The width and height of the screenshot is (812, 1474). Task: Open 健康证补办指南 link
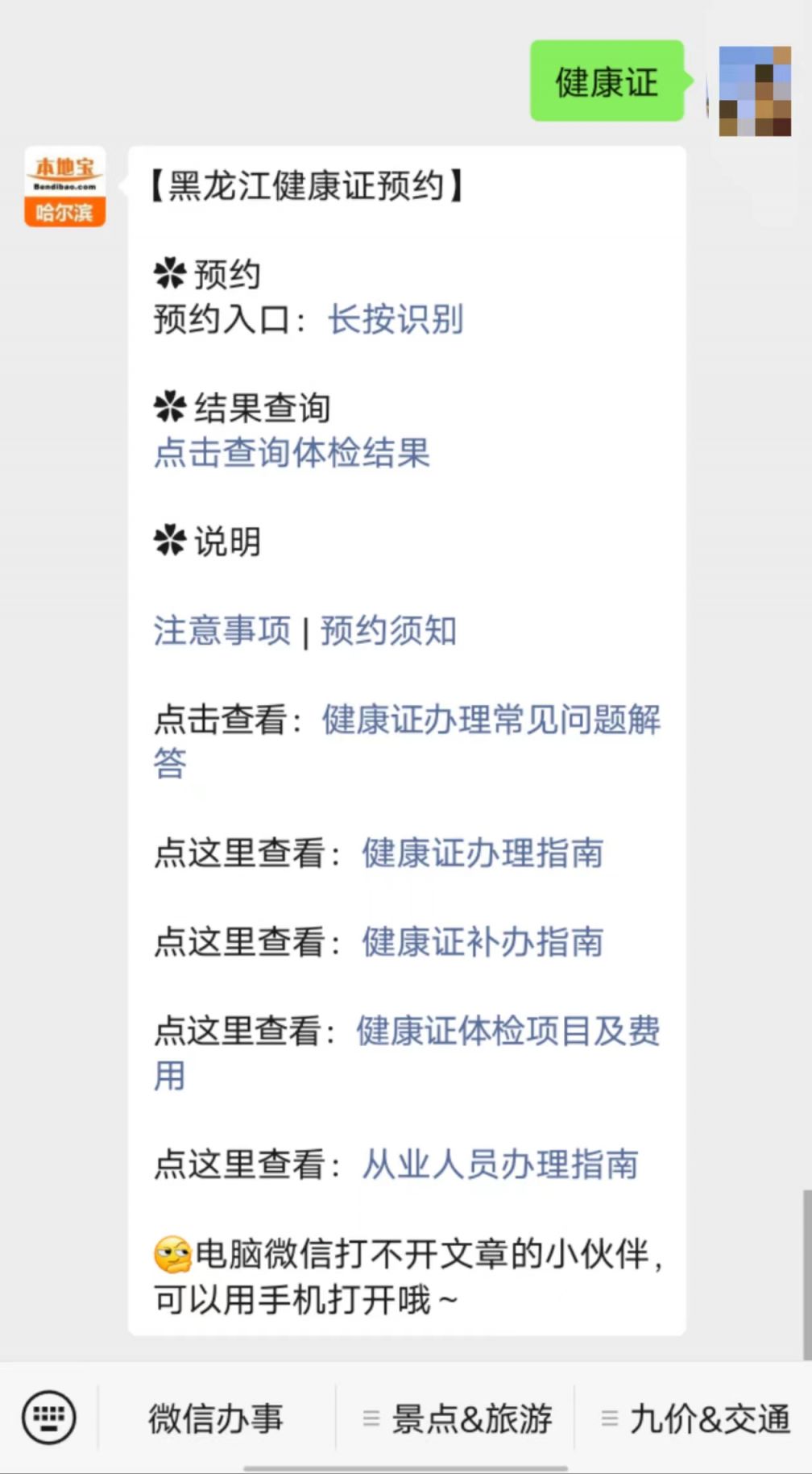click(483, 942)
